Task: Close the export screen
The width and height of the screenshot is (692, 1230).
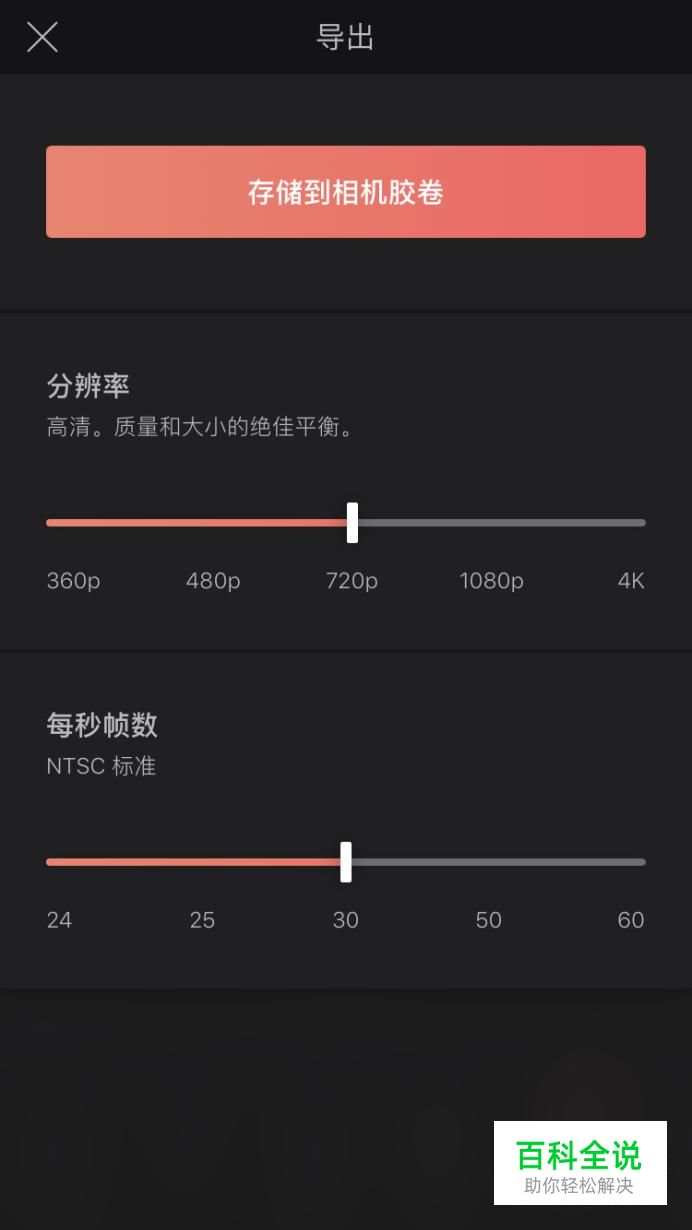Action: click(x=42, y=38)
